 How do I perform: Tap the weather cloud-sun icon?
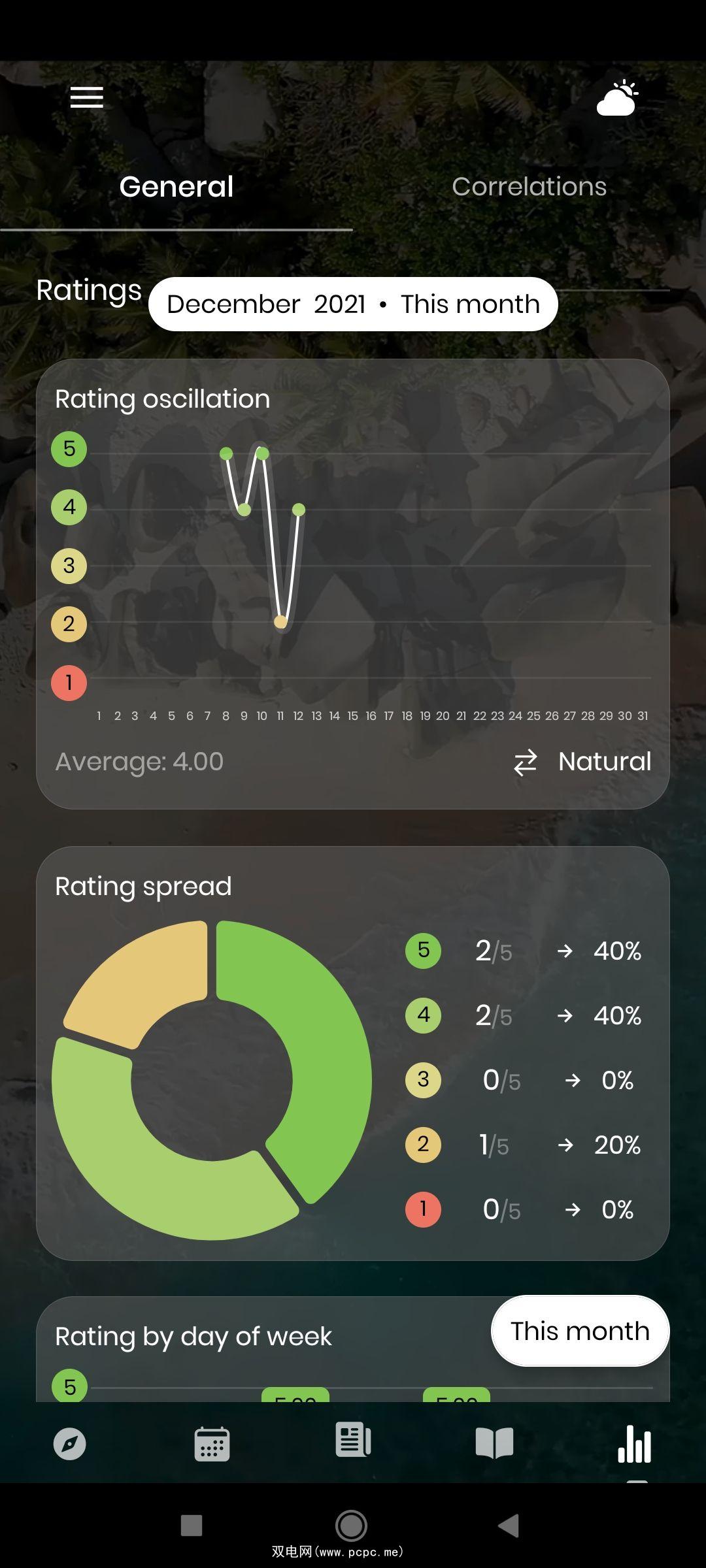(x=617, y=98)
